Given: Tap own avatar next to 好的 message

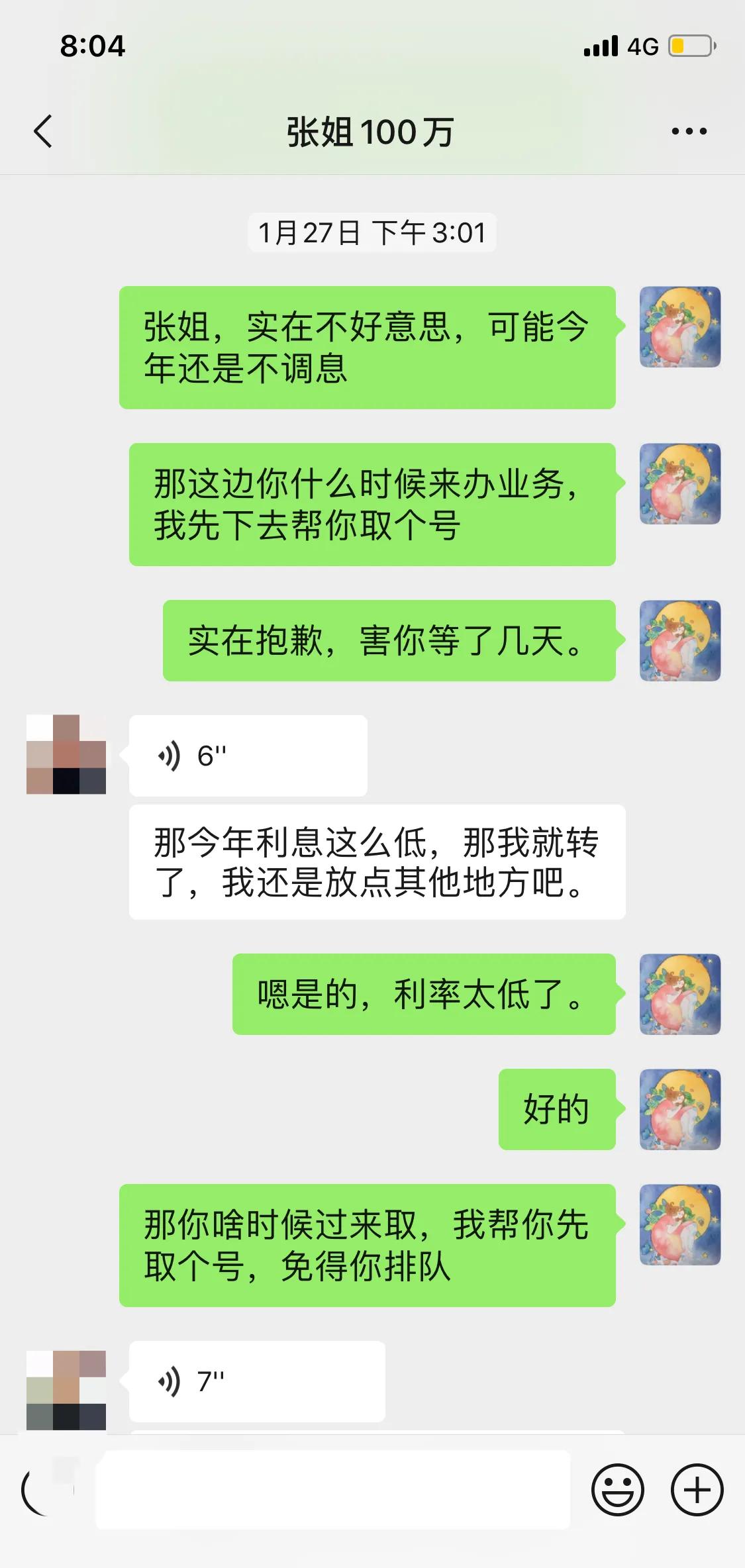Looking at the screenshot, I should tap(679, 1109).
